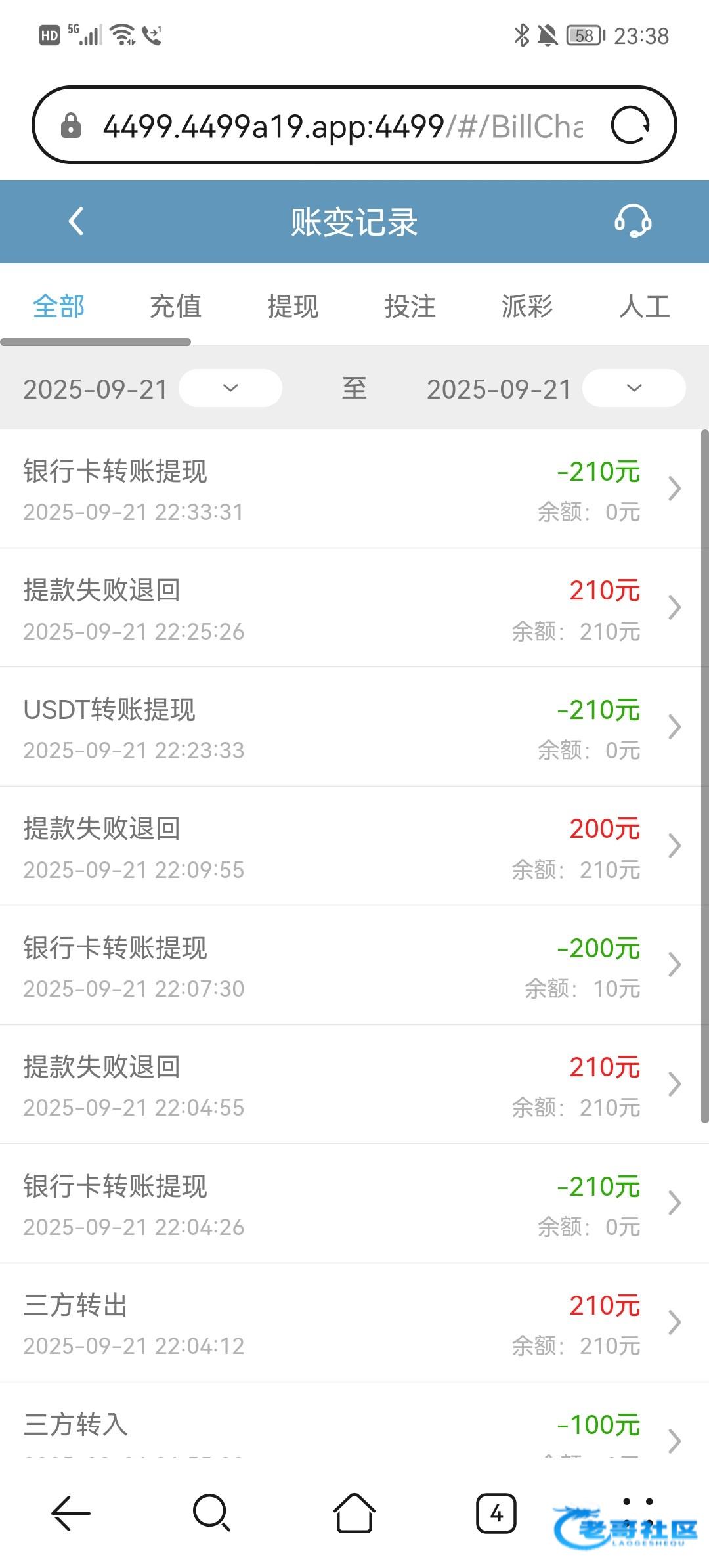709x1568 pixels.
Task: Select the 投注 tab
Action: click(410, 307)
